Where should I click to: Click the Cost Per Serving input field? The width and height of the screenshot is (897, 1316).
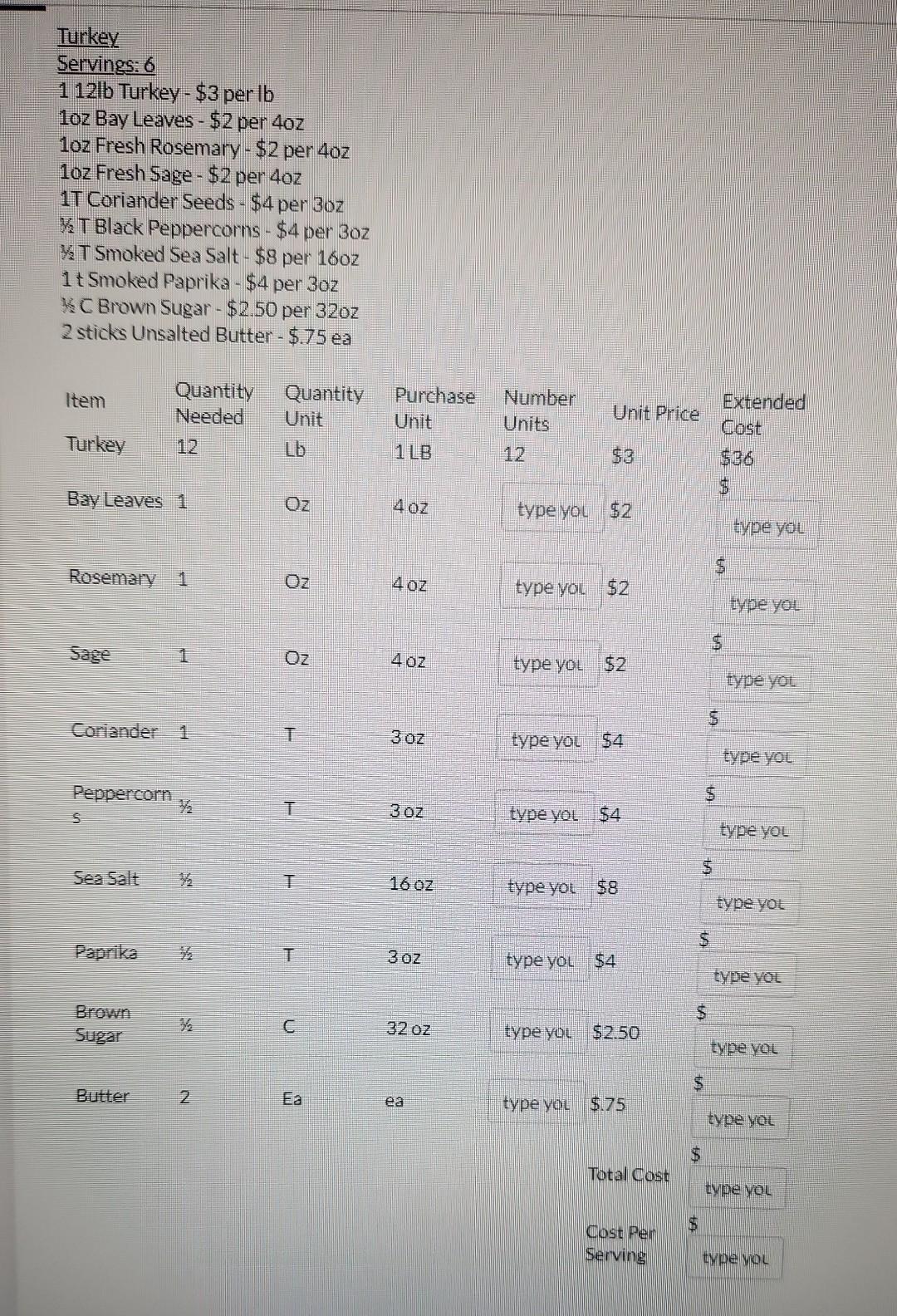tap(735, 1258)
